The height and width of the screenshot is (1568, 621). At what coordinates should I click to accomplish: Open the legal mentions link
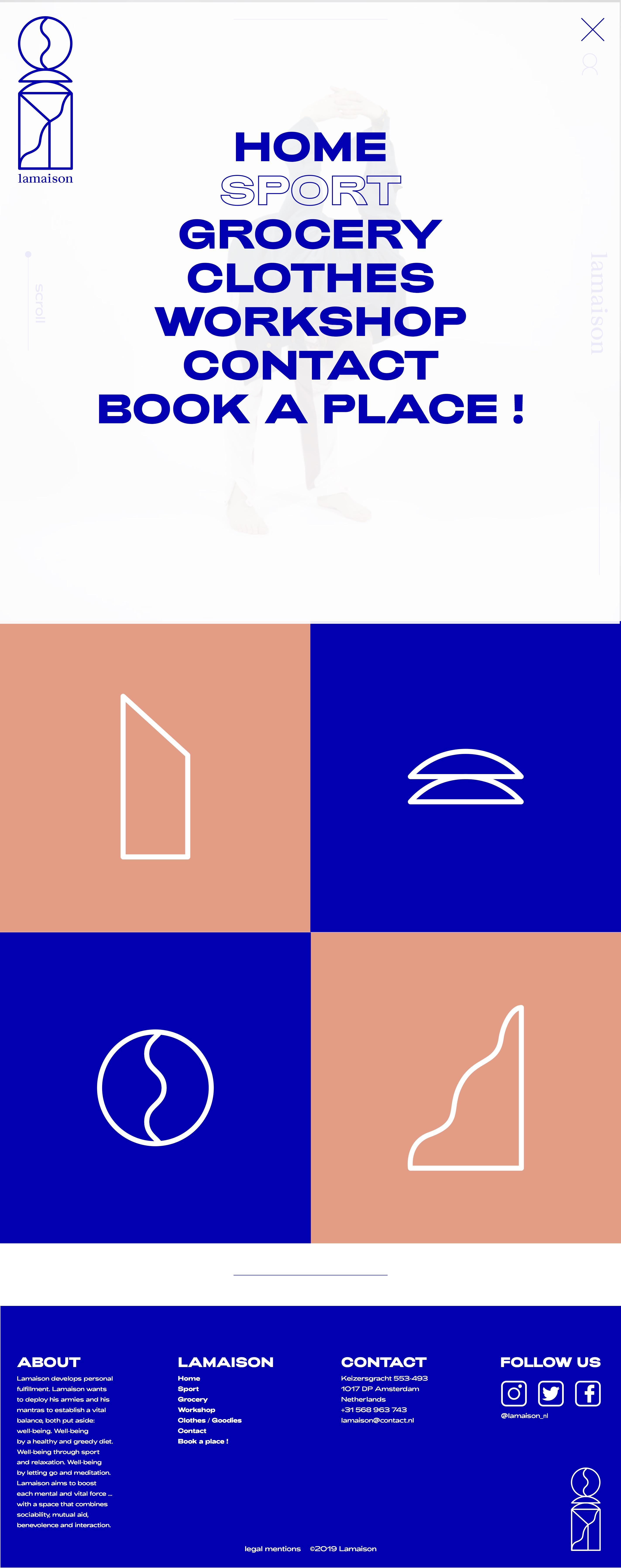coord(272,1549)
